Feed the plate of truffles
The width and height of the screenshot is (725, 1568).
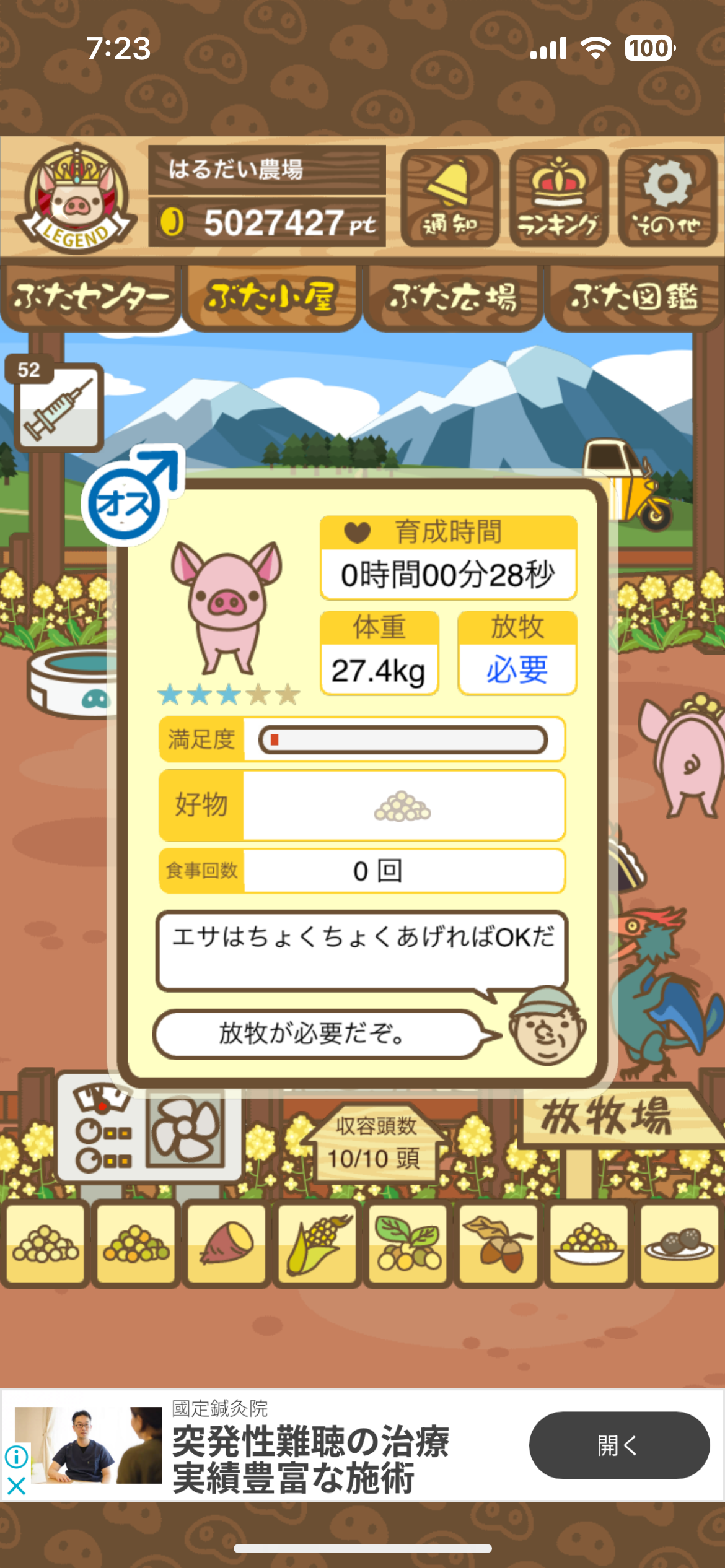pos(679,1245)
